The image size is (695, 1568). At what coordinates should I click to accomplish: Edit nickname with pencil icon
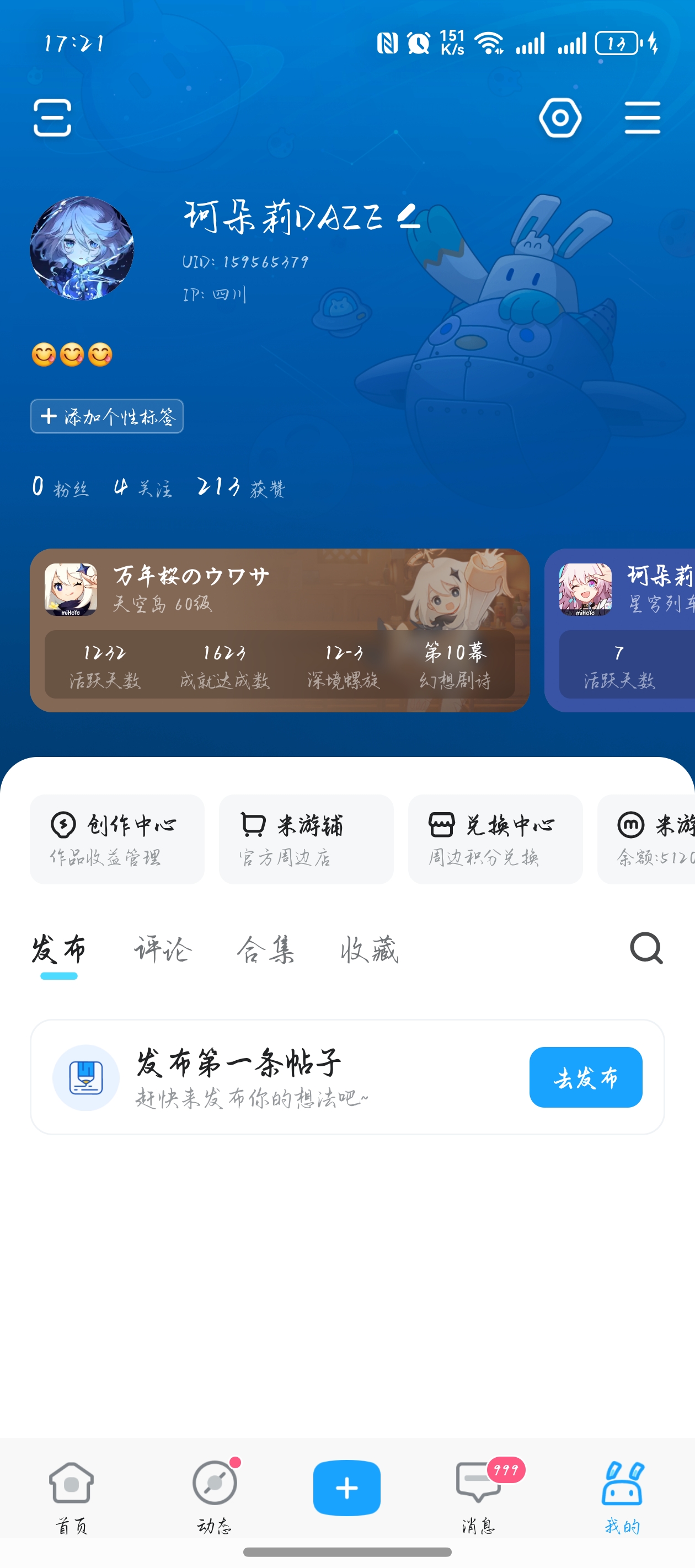(409, 217)
